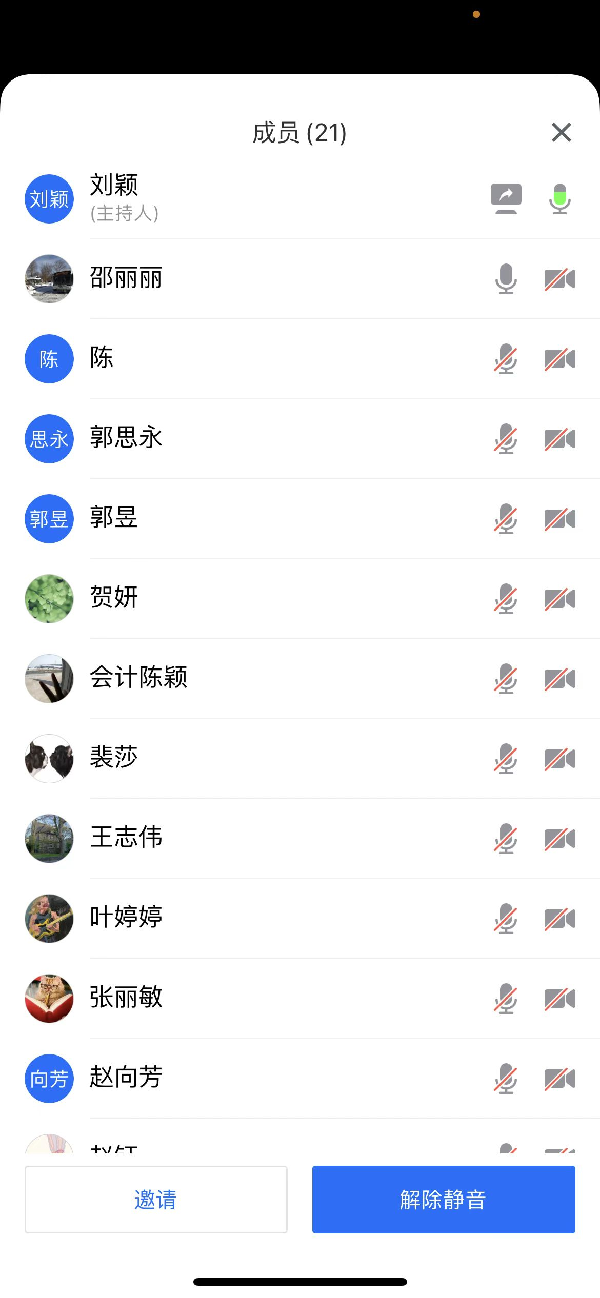The width and height of the screenshot is (600, 1298).
Task: Open member row 叶婷婷
Action: [x=127, y=918]
